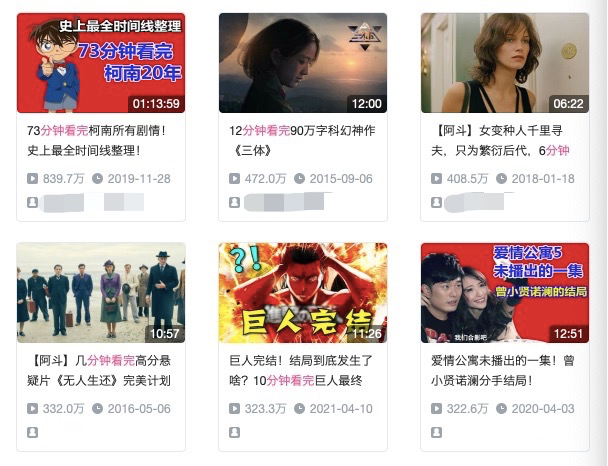Viewport: 608px width, 466px height.
Task: Open the 73分钟看完柯南所有剧情 video
Action: click(100, 63)
